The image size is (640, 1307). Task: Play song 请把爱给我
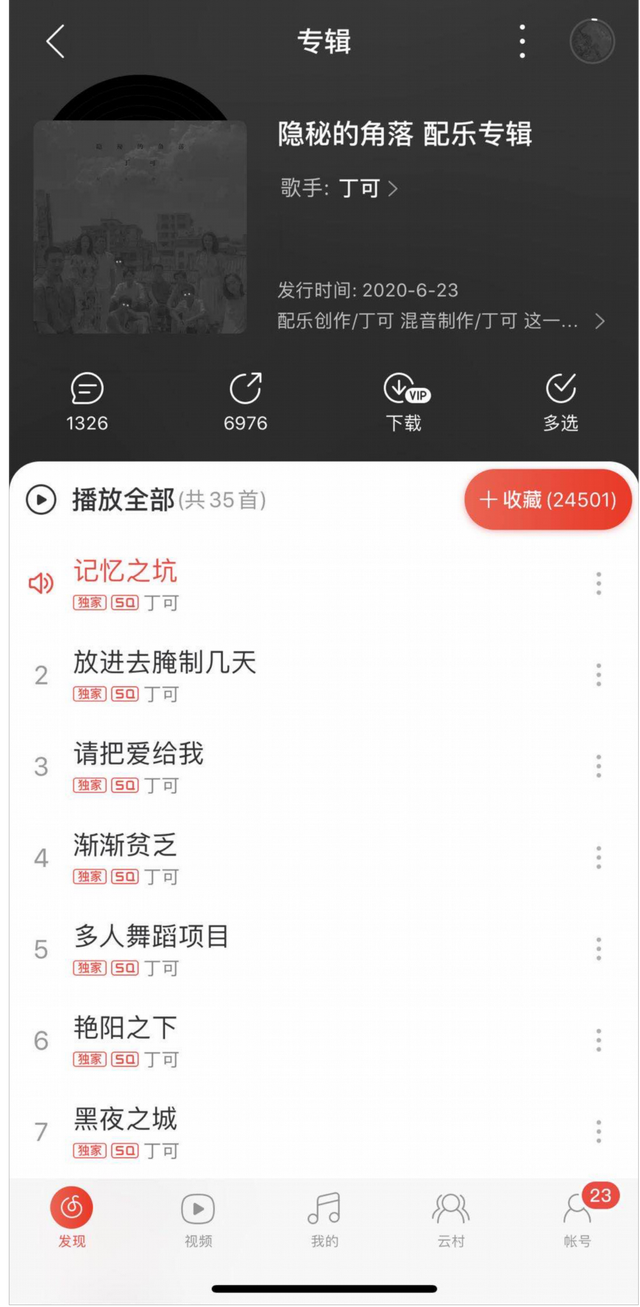pyautogui.click(x=139, y=753)
